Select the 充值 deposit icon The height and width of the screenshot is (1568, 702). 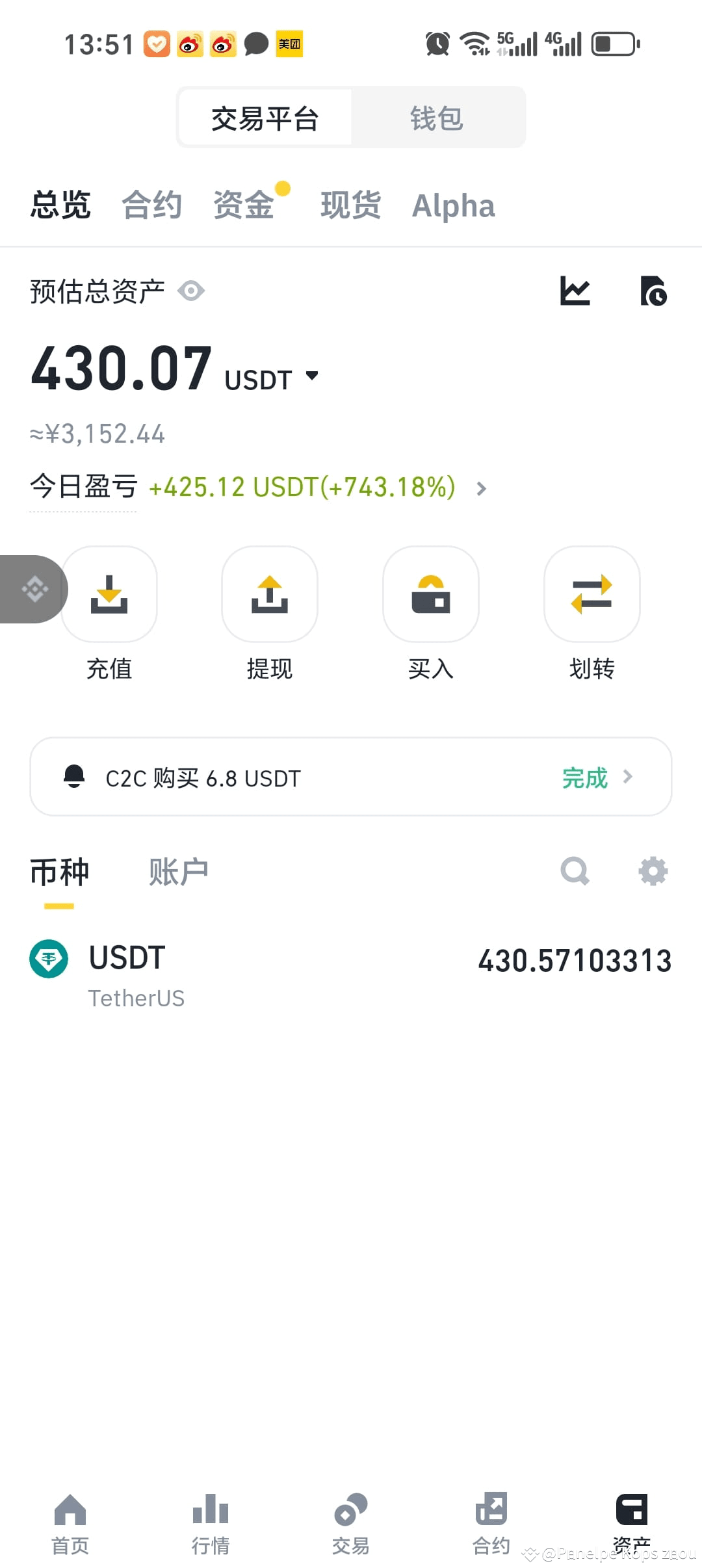tap(109, 594)
